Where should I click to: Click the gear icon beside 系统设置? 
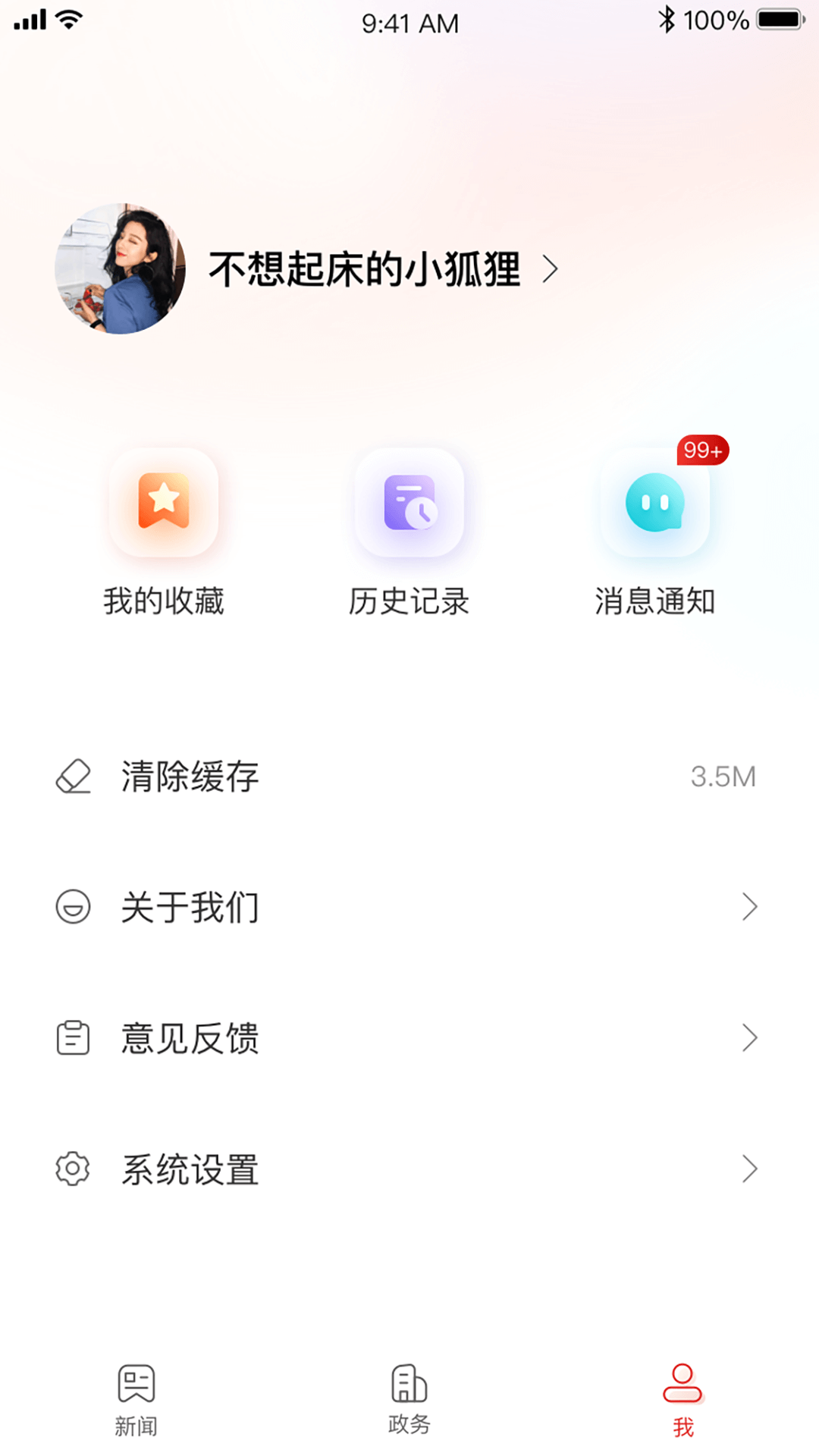[x=73, y=1169]
